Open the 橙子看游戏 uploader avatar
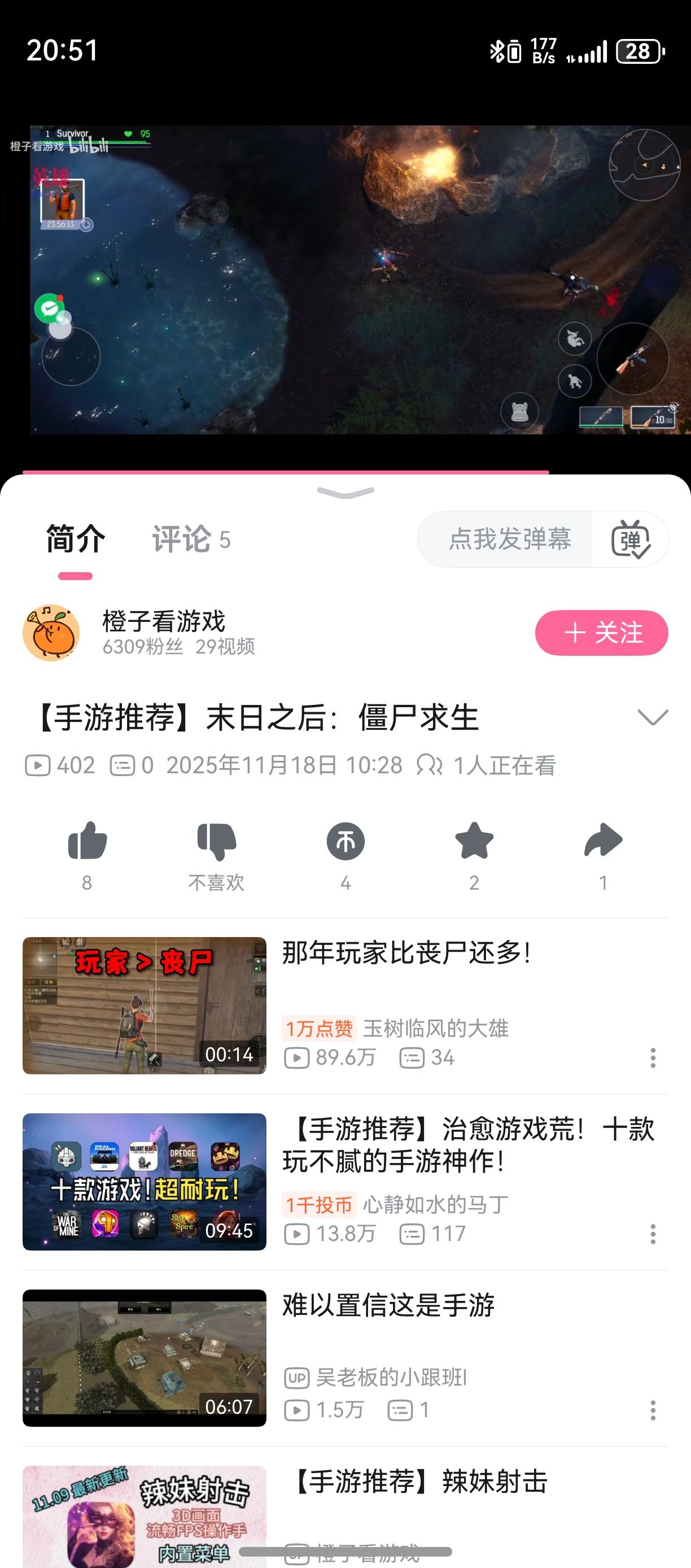This screenshot has width=691, height=1568. 51,633
